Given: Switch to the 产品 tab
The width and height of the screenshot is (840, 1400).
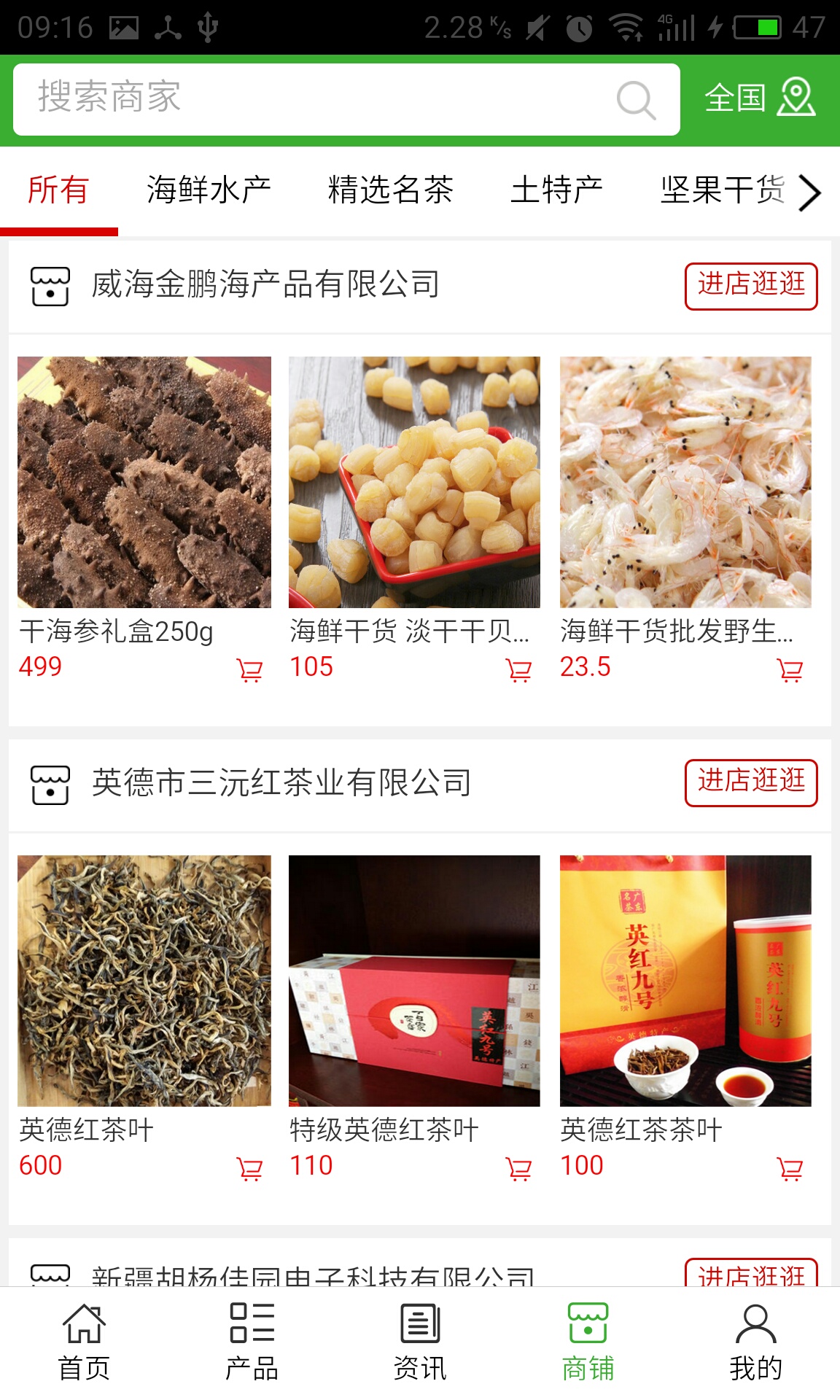Looking at the screenshot, I should (252, 1342).
